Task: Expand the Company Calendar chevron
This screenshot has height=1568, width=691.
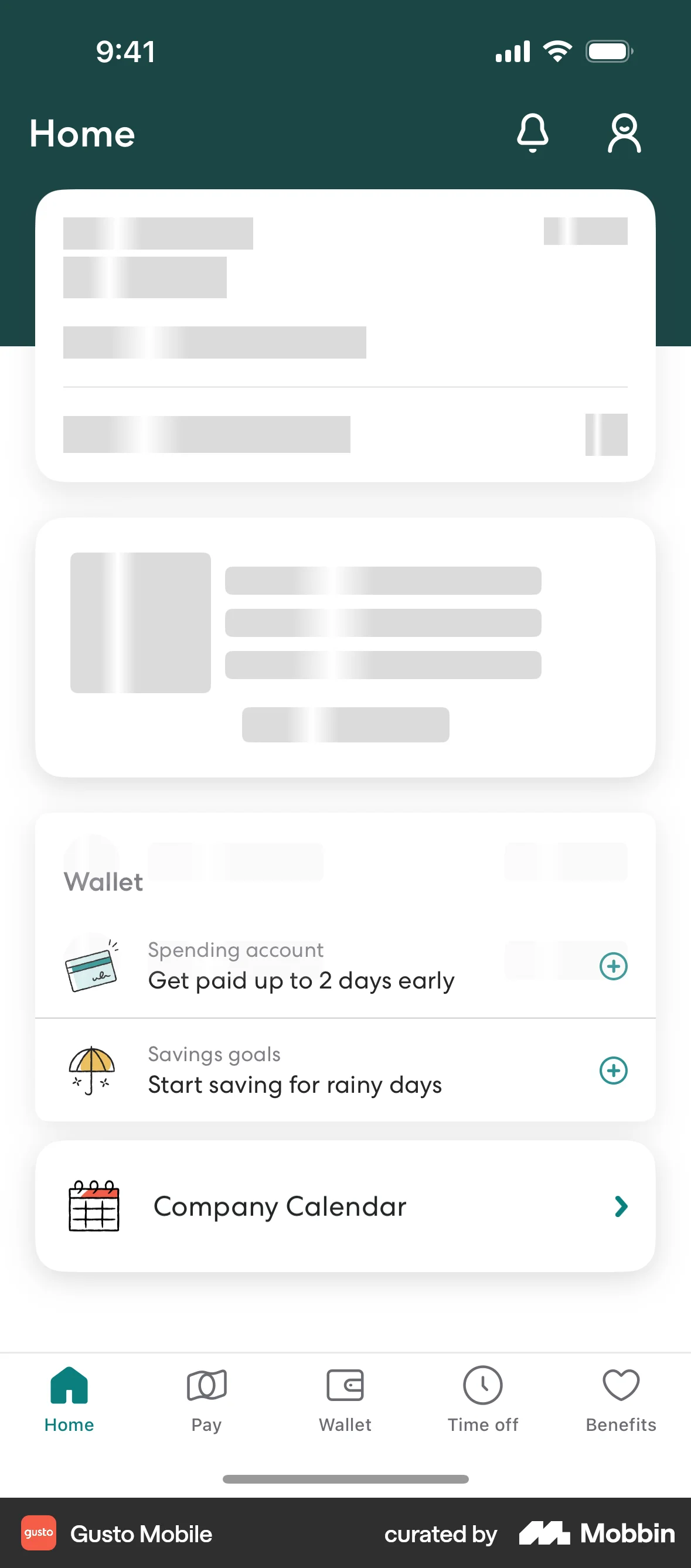Action: coord(622,1206)
